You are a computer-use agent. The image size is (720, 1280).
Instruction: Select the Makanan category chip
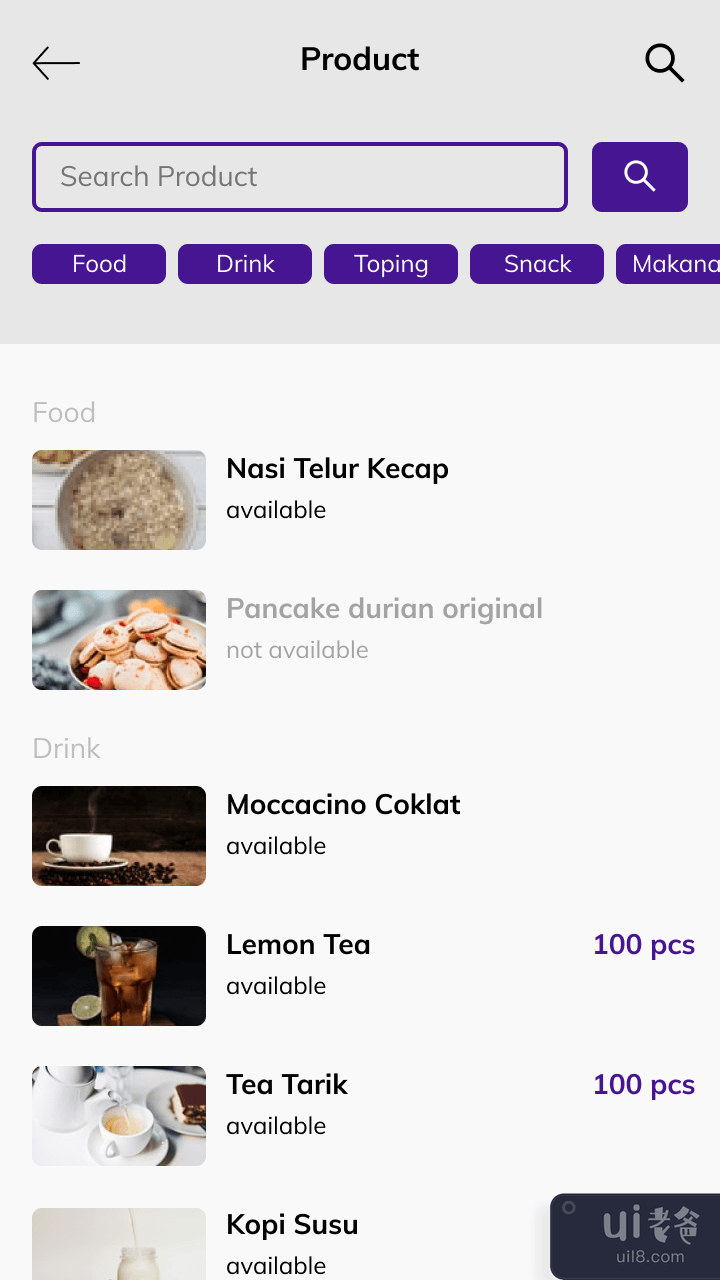coord(670,264)
